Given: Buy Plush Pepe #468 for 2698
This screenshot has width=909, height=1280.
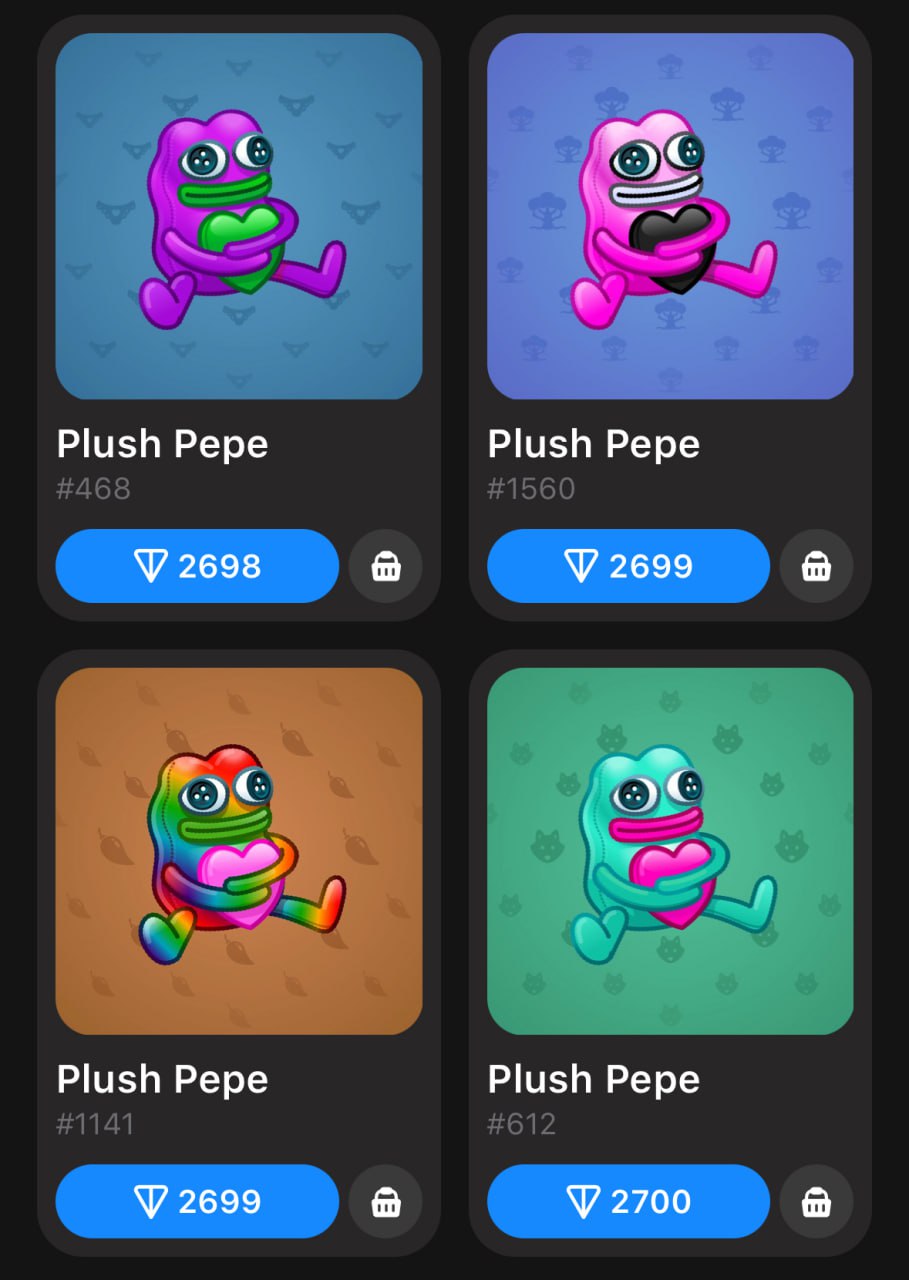Looking at the screenshot, I should point(197,566).
